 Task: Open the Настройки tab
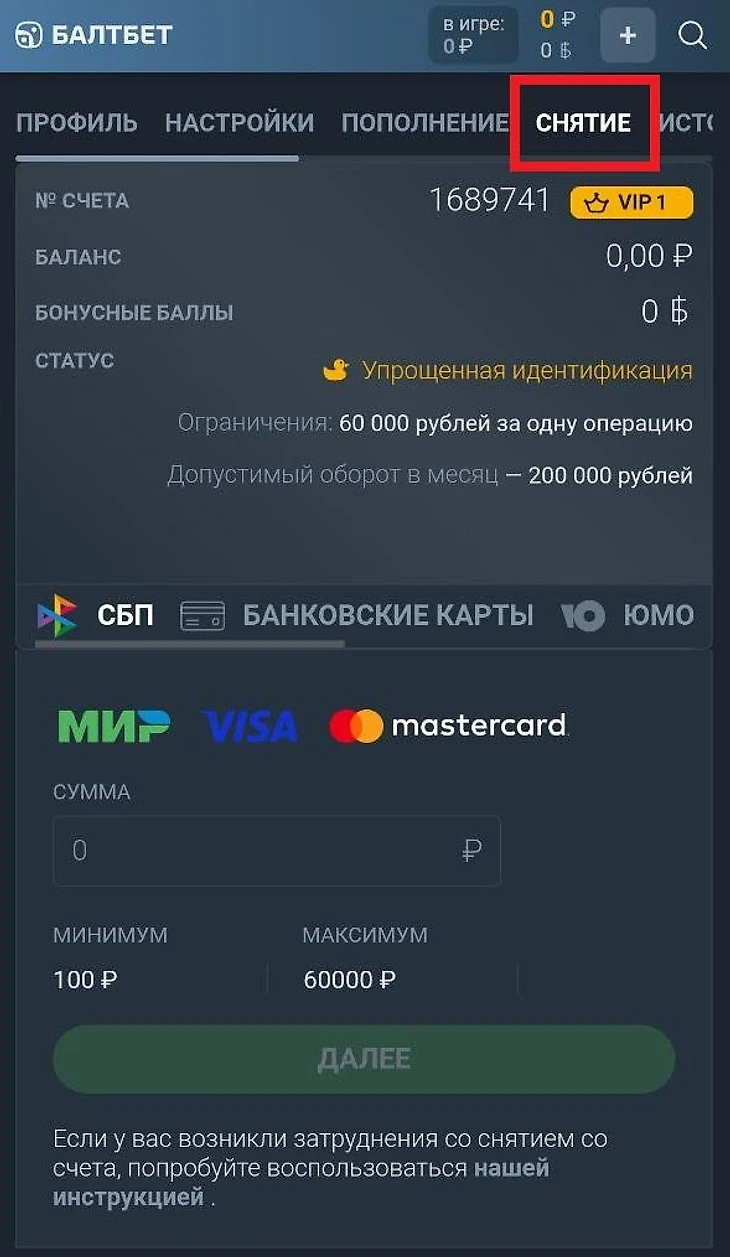pos(239,123)
